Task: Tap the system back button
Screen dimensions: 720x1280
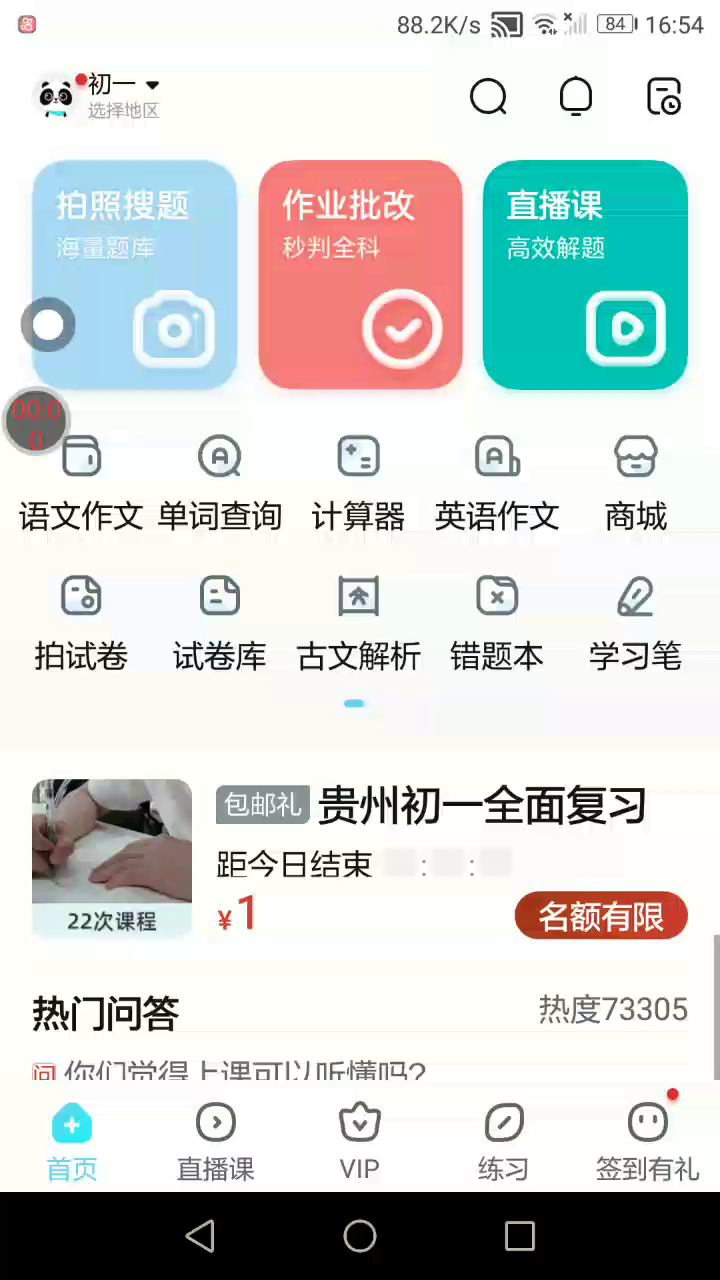Action: tap(201, 1236)
